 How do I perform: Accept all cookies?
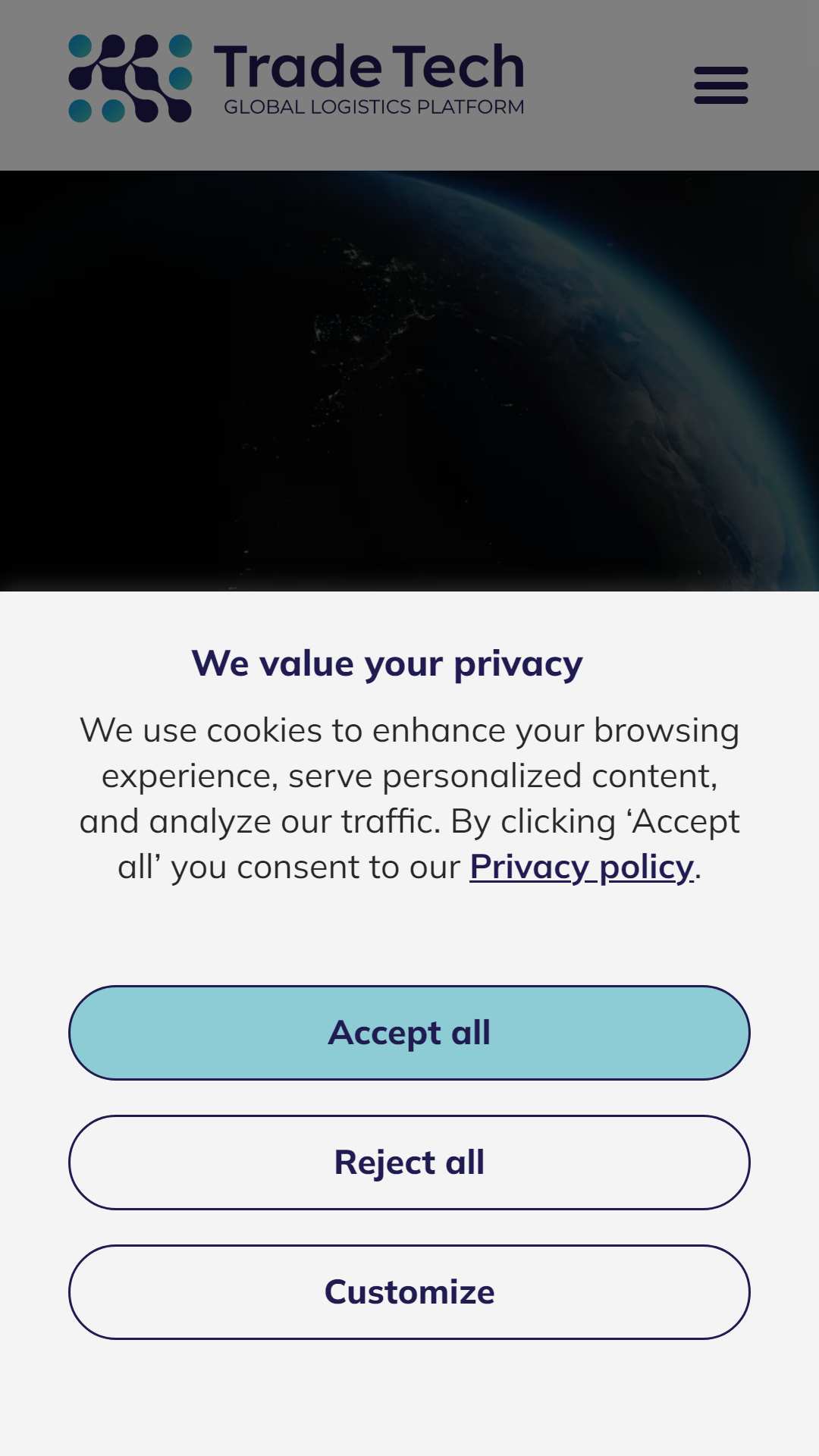pyautogui.click(x=409, y=1033)
